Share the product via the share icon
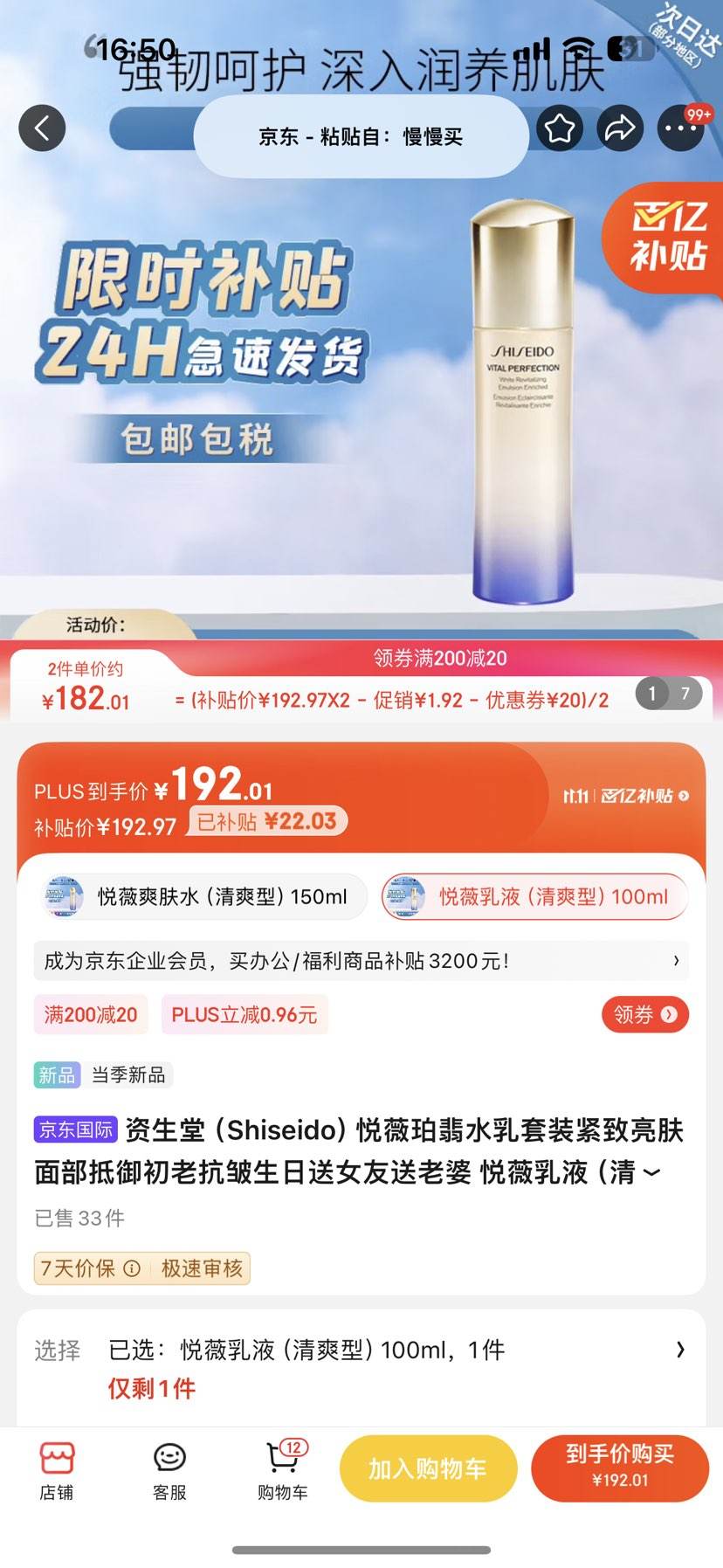Viewport: 723px width, 1568px height. coord(620,128)
